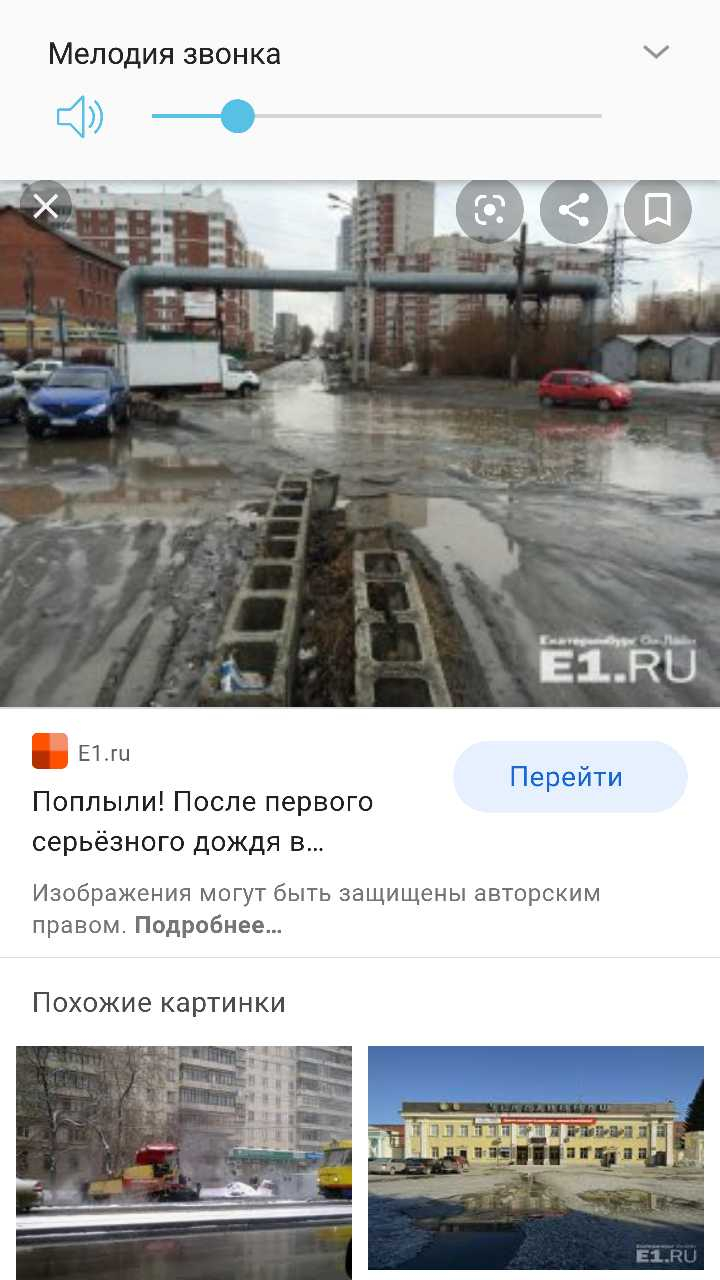Open similar picture with snow-clearing truck
The image size is (720, 1280).
point(184,1163)
